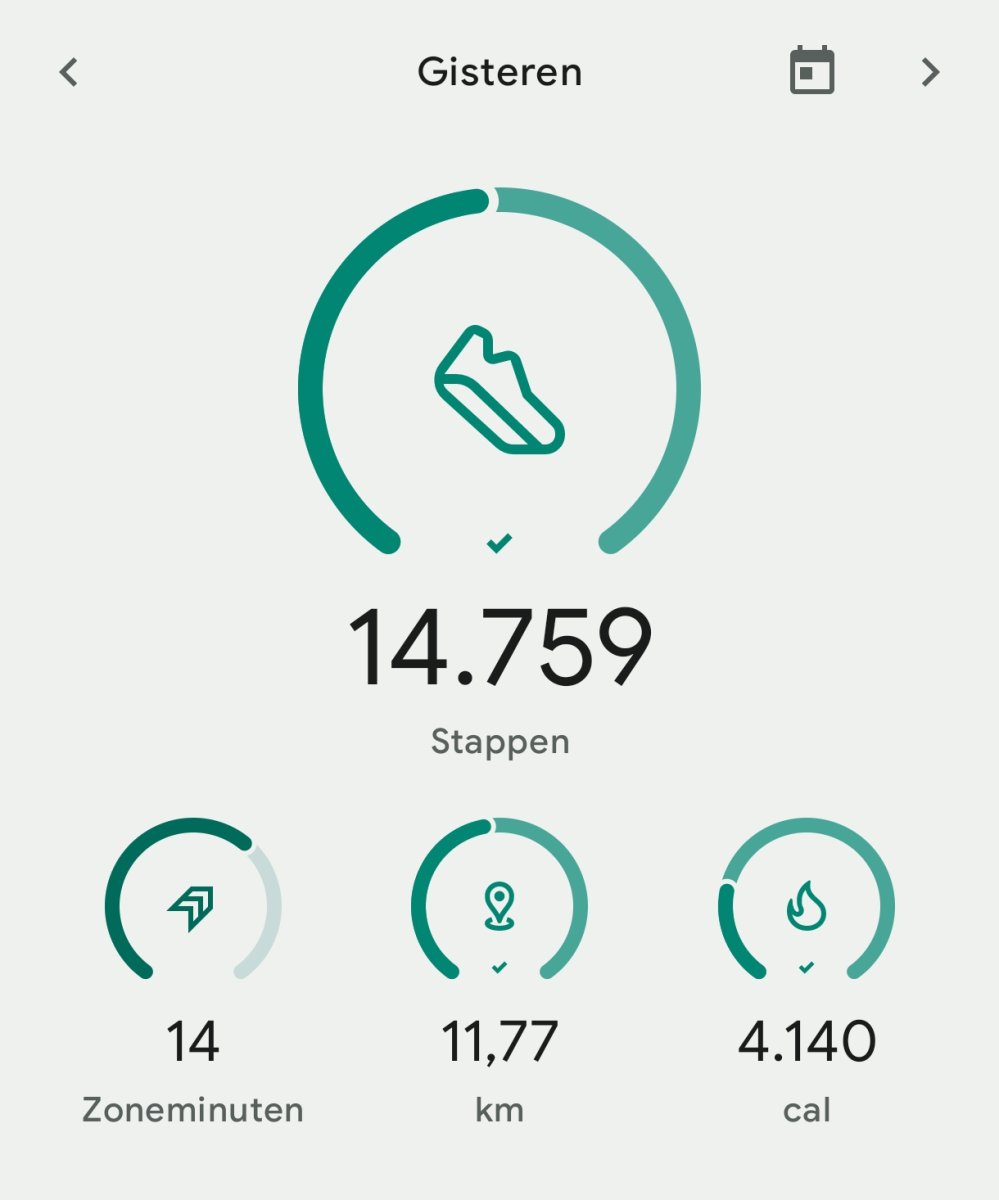Open the Stappen label details
The height and width of the screenshot is (1200, 999).
pyautogui.click(x=500, y=741)
